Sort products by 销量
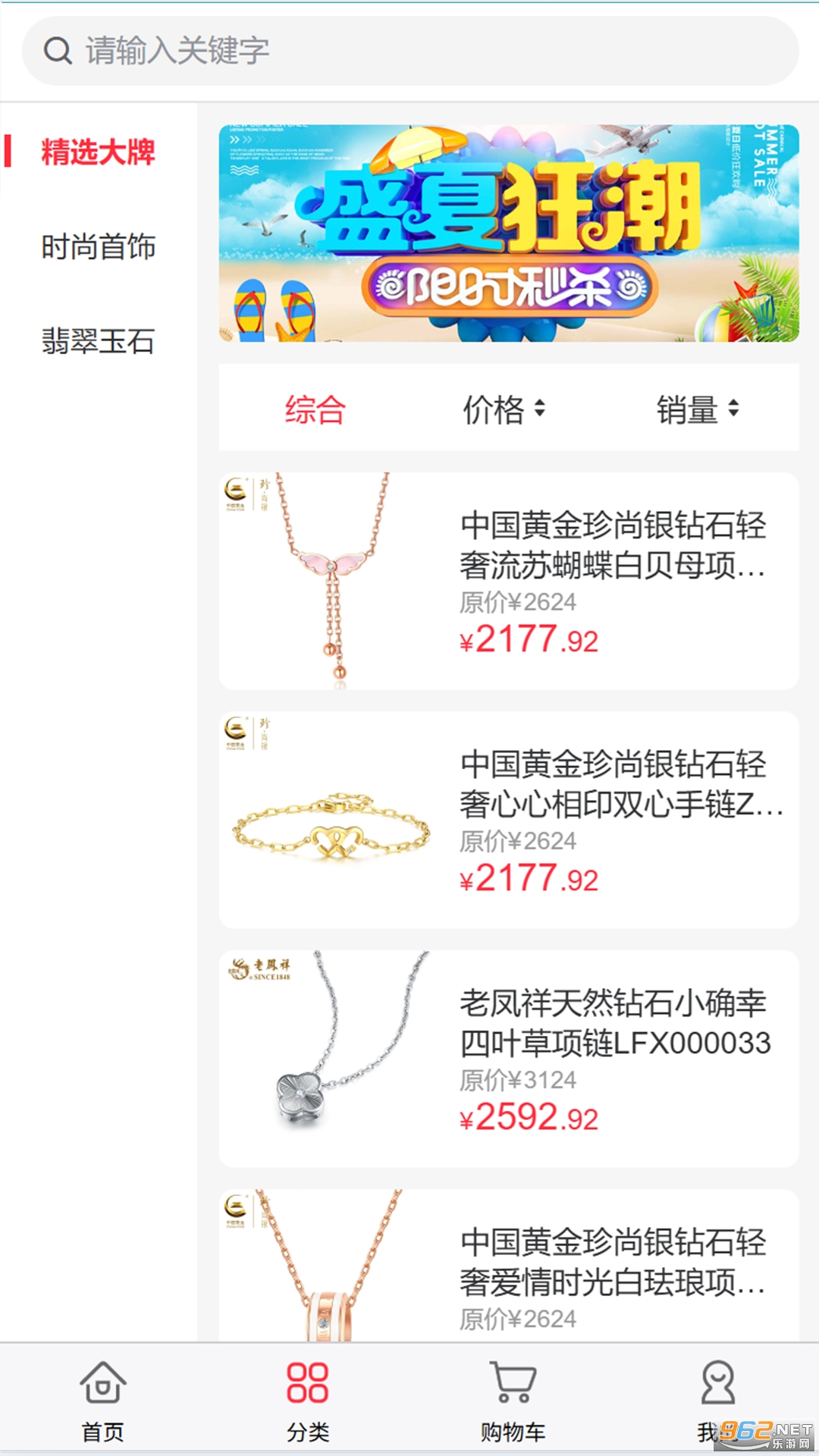The image size is (819, 1456). [697, 409]
